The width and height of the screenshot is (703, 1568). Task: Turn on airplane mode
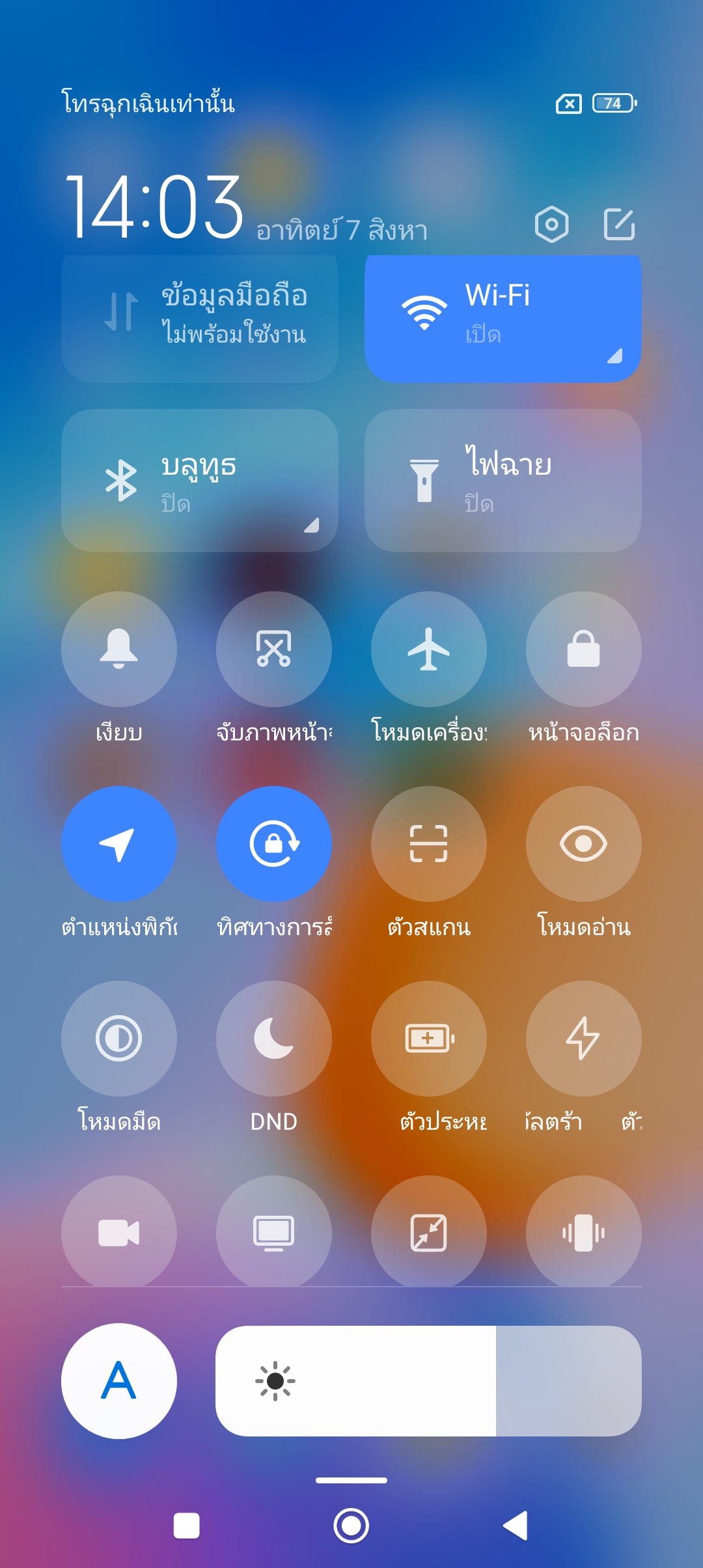[x=428, y=649]
